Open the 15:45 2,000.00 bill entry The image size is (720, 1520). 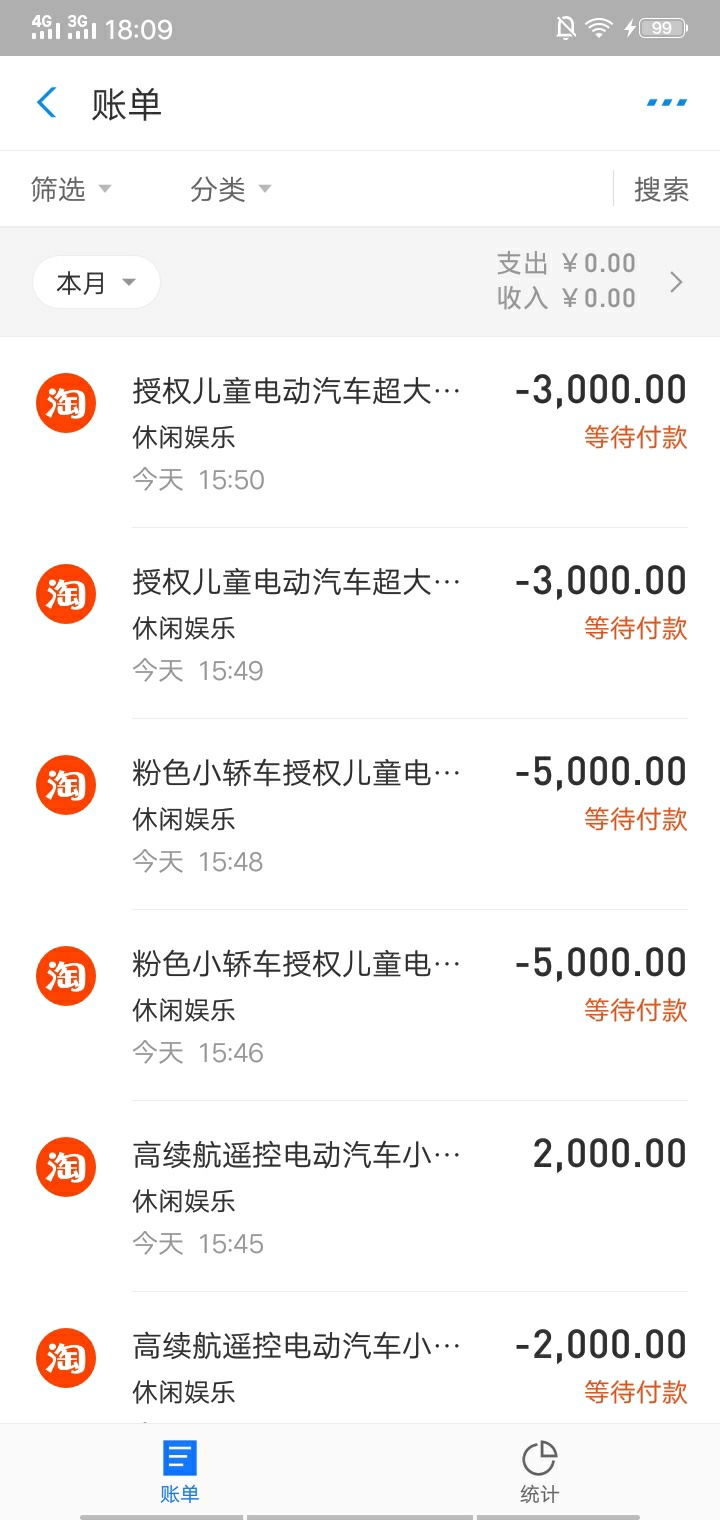[360, 1196]
